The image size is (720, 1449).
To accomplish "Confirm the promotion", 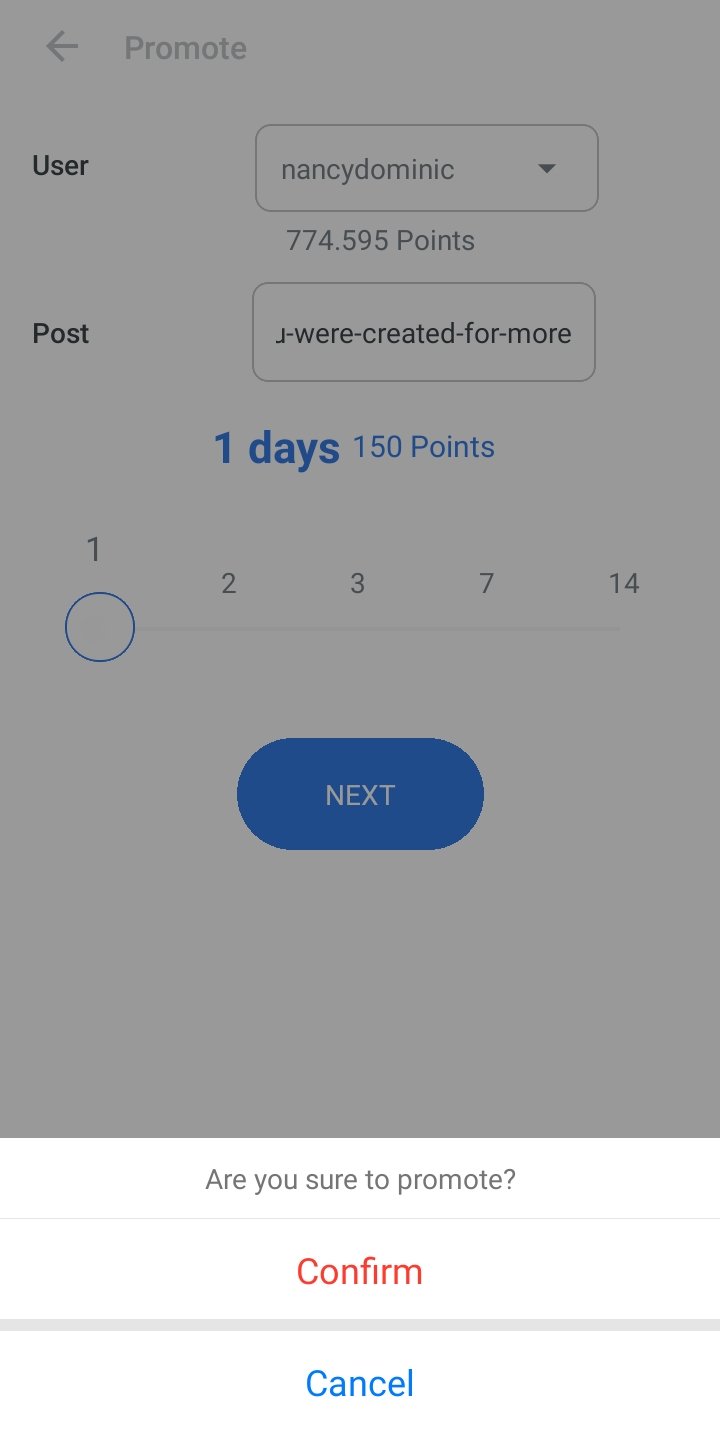I will 360,1271.
